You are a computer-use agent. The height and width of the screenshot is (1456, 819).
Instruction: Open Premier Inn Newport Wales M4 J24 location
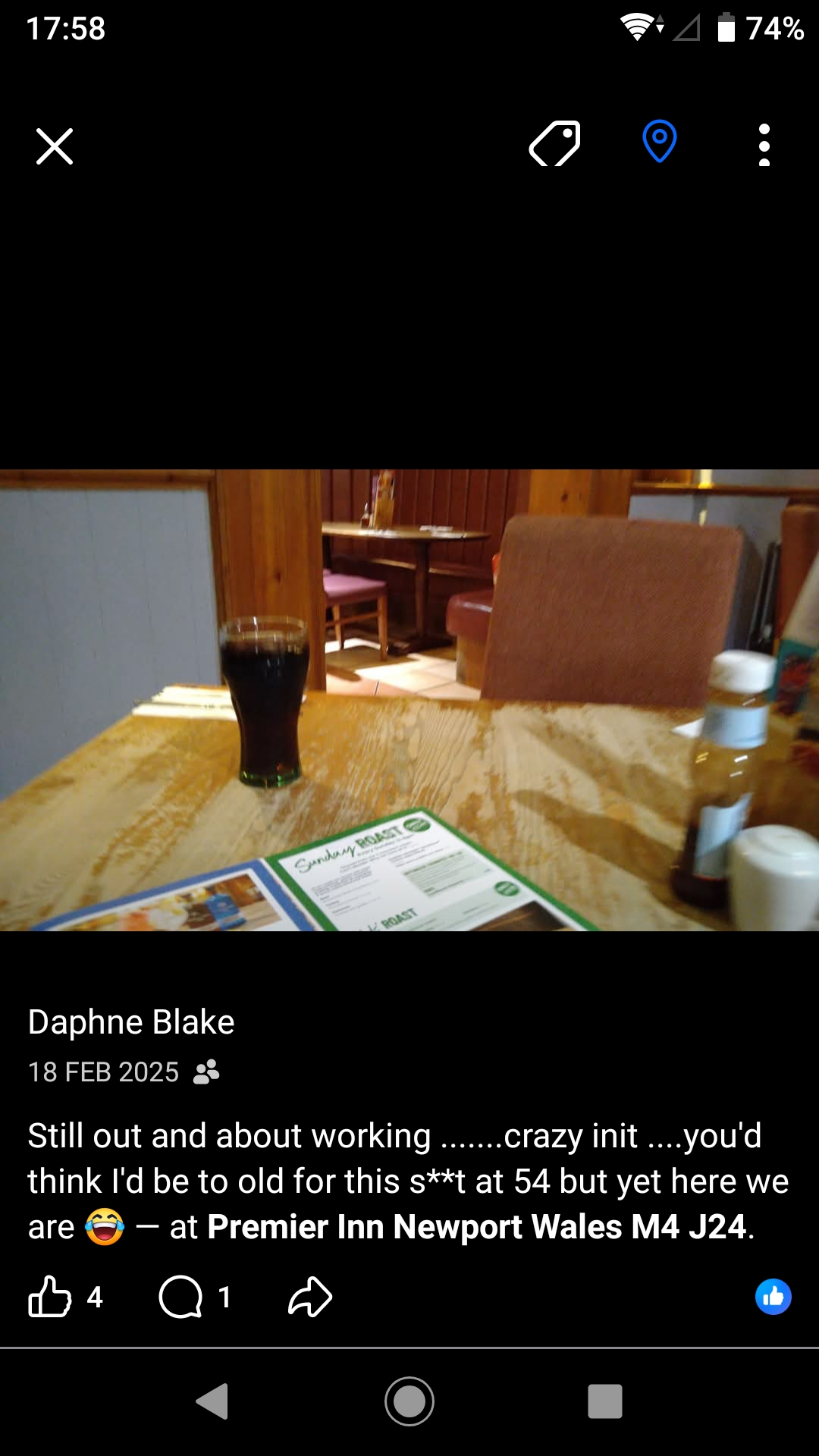coord(479,1227)
